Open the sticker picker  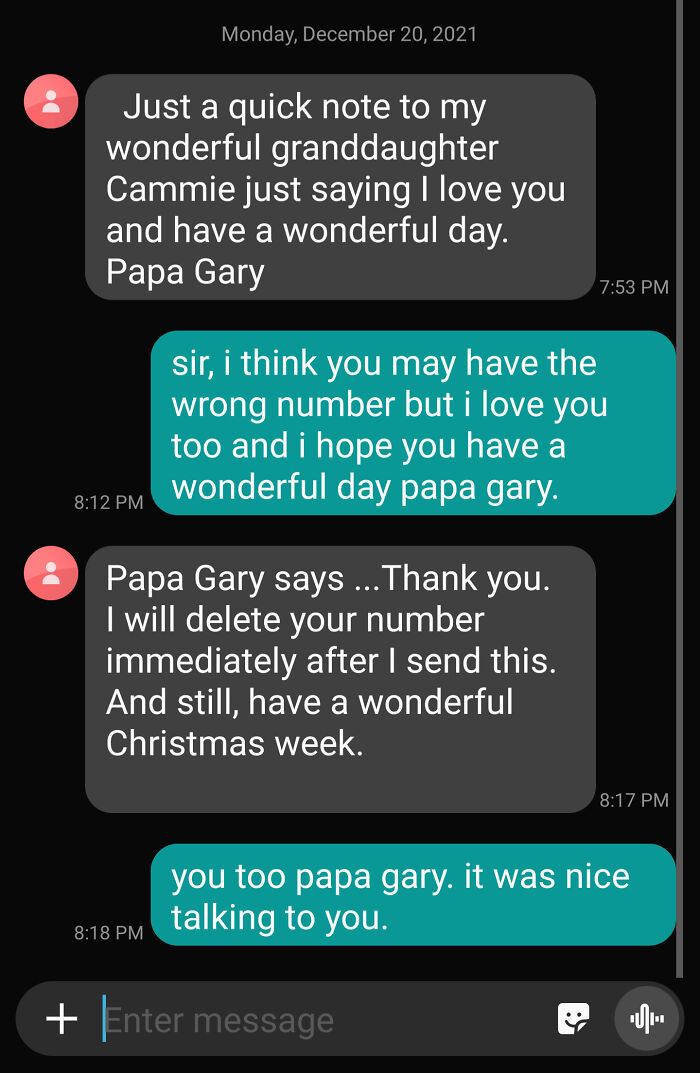tap(573, 1019)
